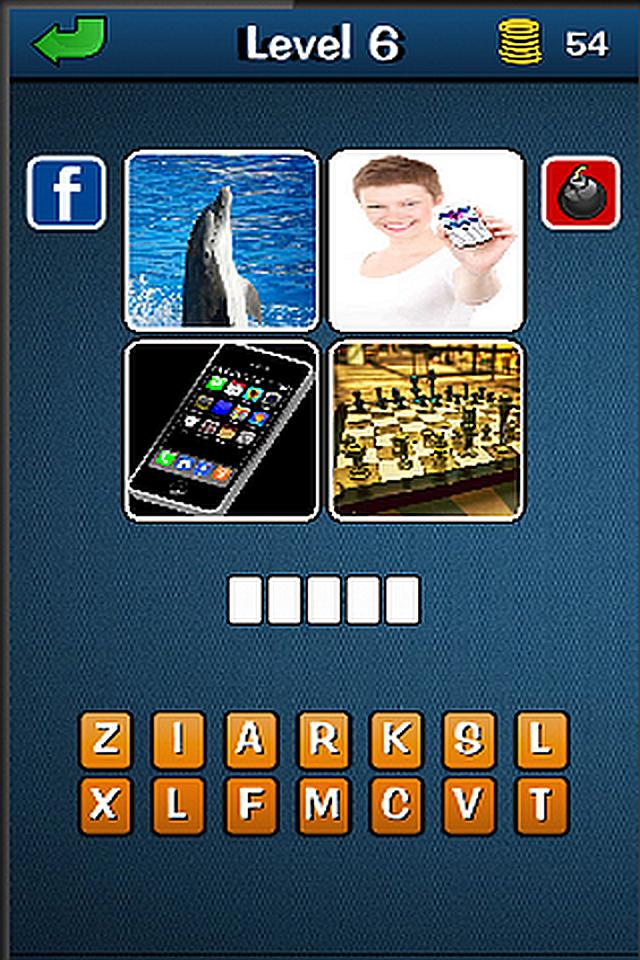Choose the letter T tile
This screenshot has width=640, height=960.
[541, 807]
